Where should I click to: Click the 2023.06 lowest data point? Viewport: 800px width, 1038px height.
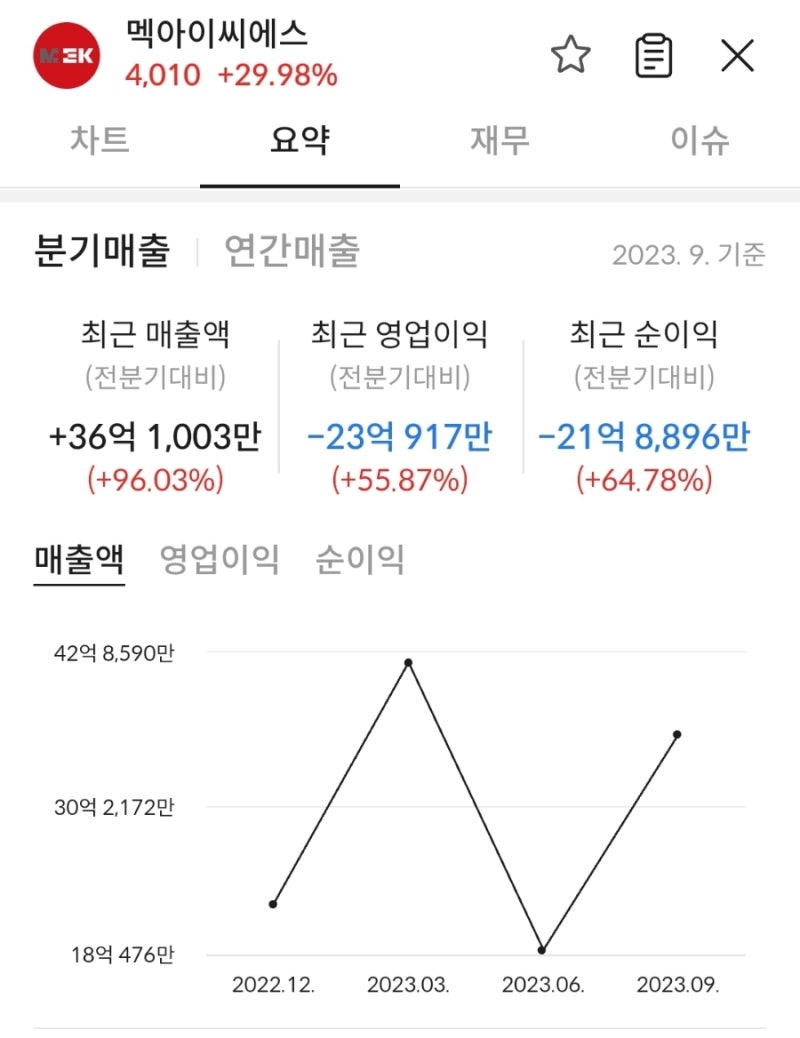point(542,950)
